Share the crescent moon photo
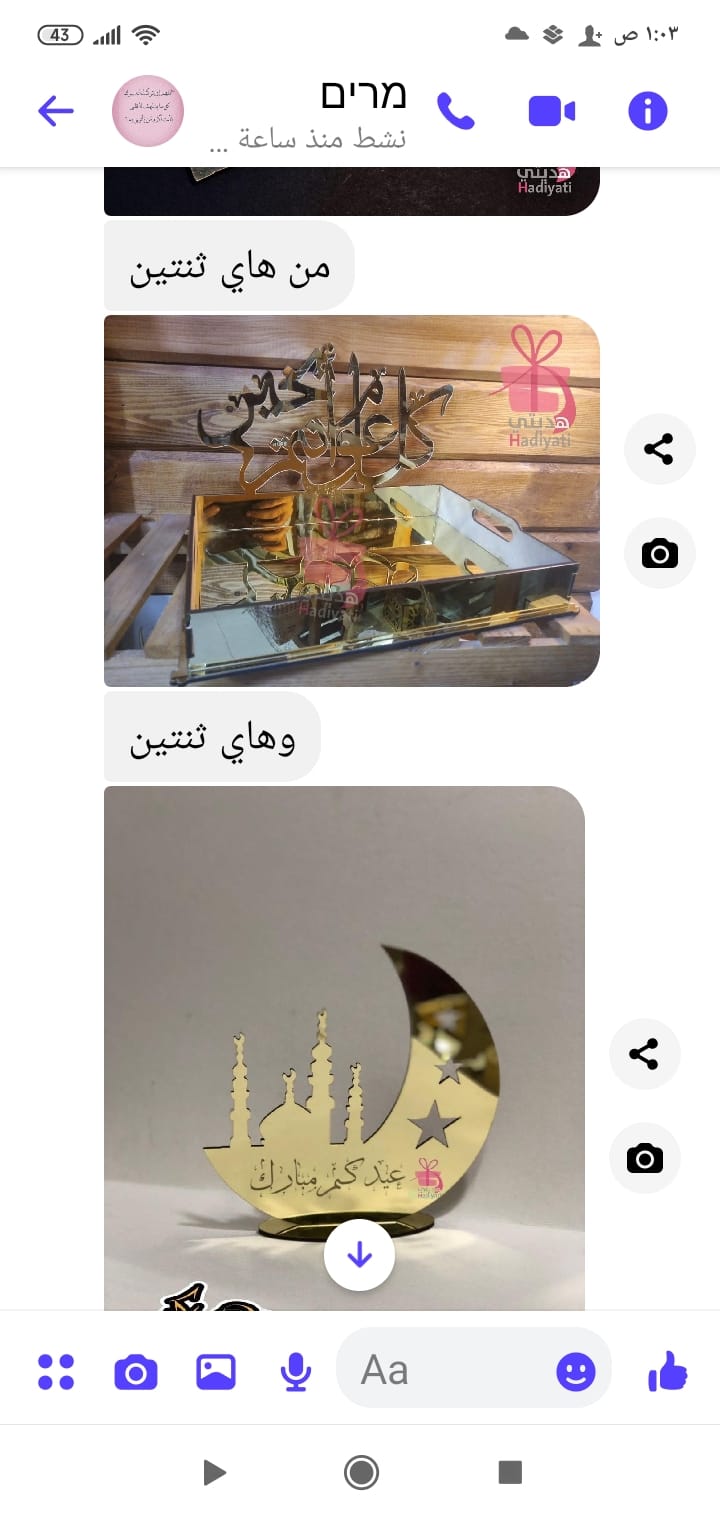 (644, 1054)
